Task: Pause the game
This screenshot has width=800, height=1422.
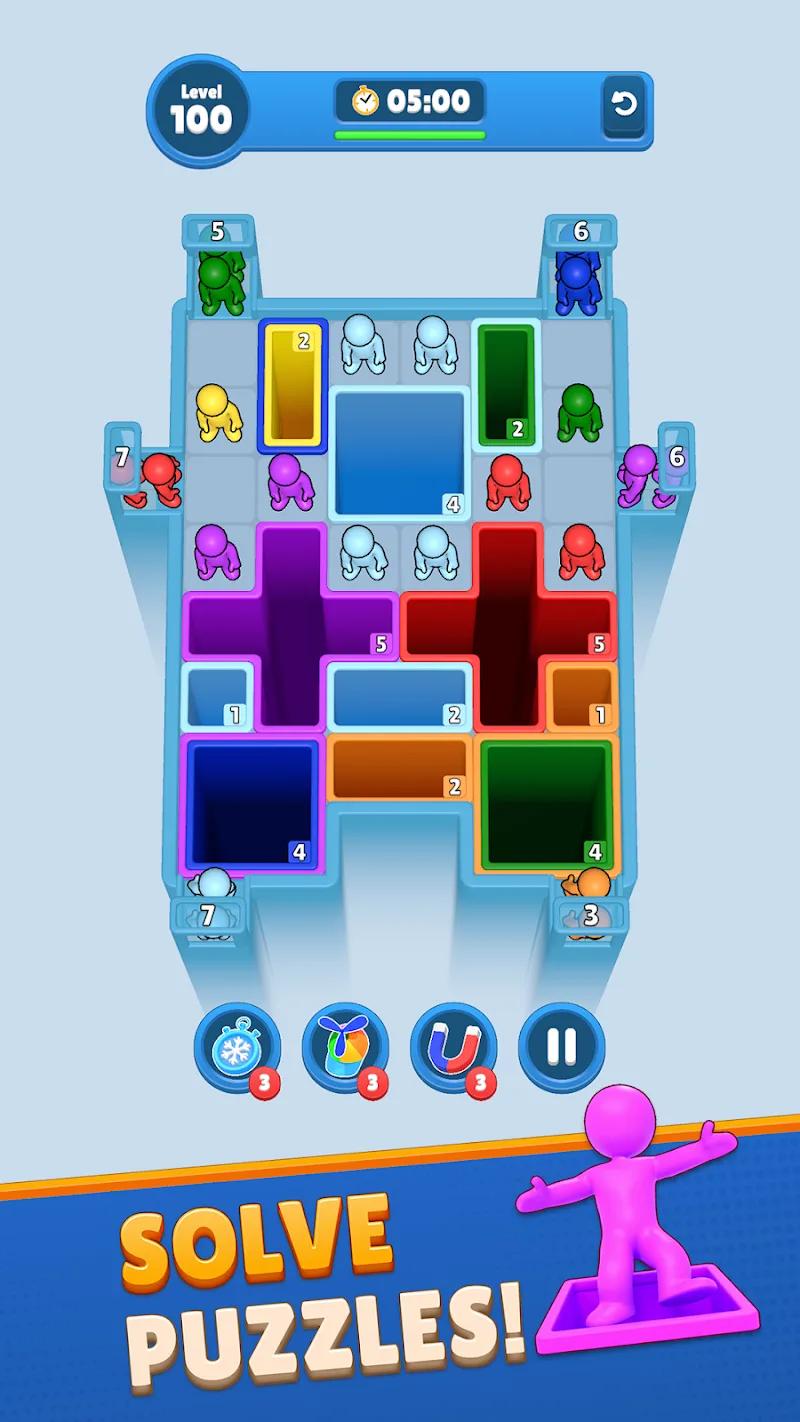Action: [560, 1048]
